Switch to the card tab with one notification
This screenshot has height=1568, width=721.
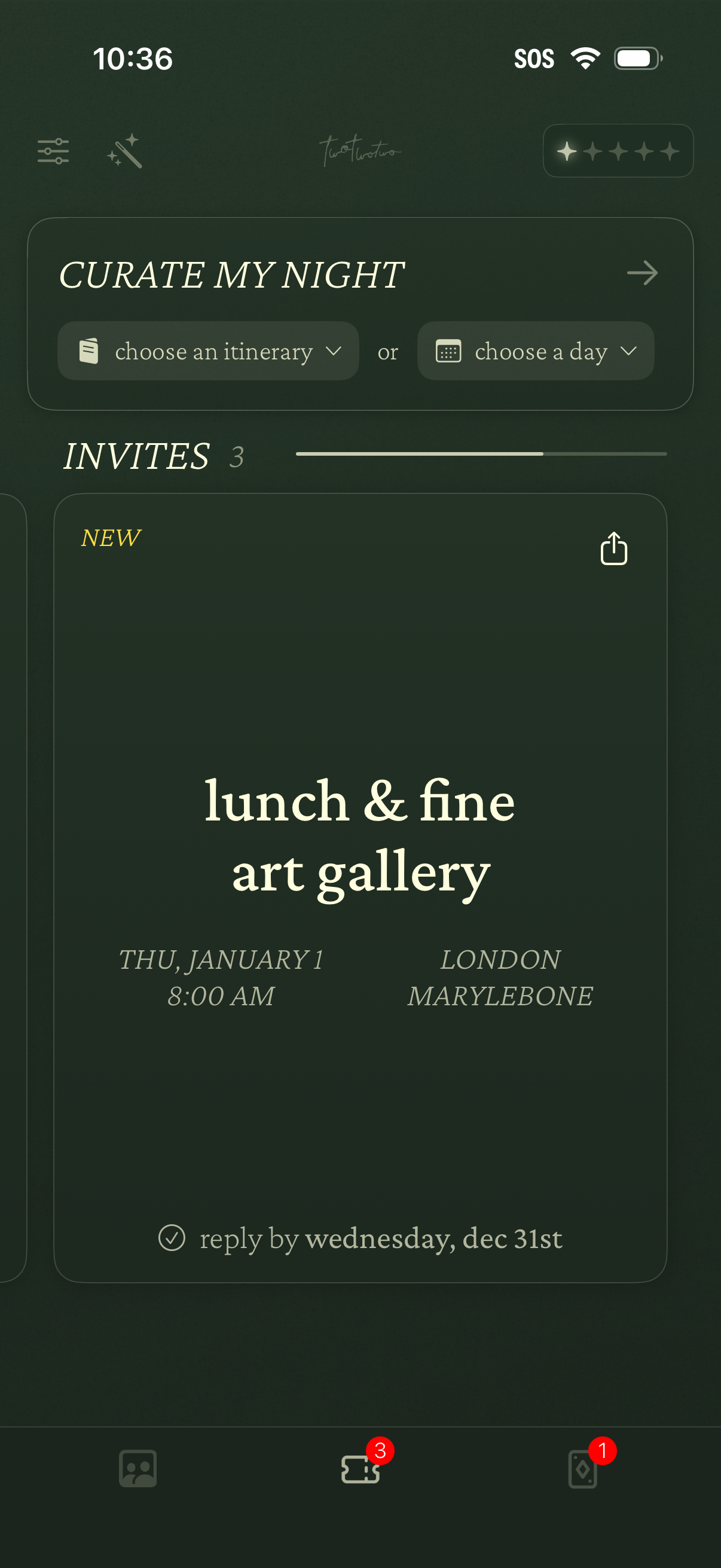pyautogui.click(x=583, y=1468)
